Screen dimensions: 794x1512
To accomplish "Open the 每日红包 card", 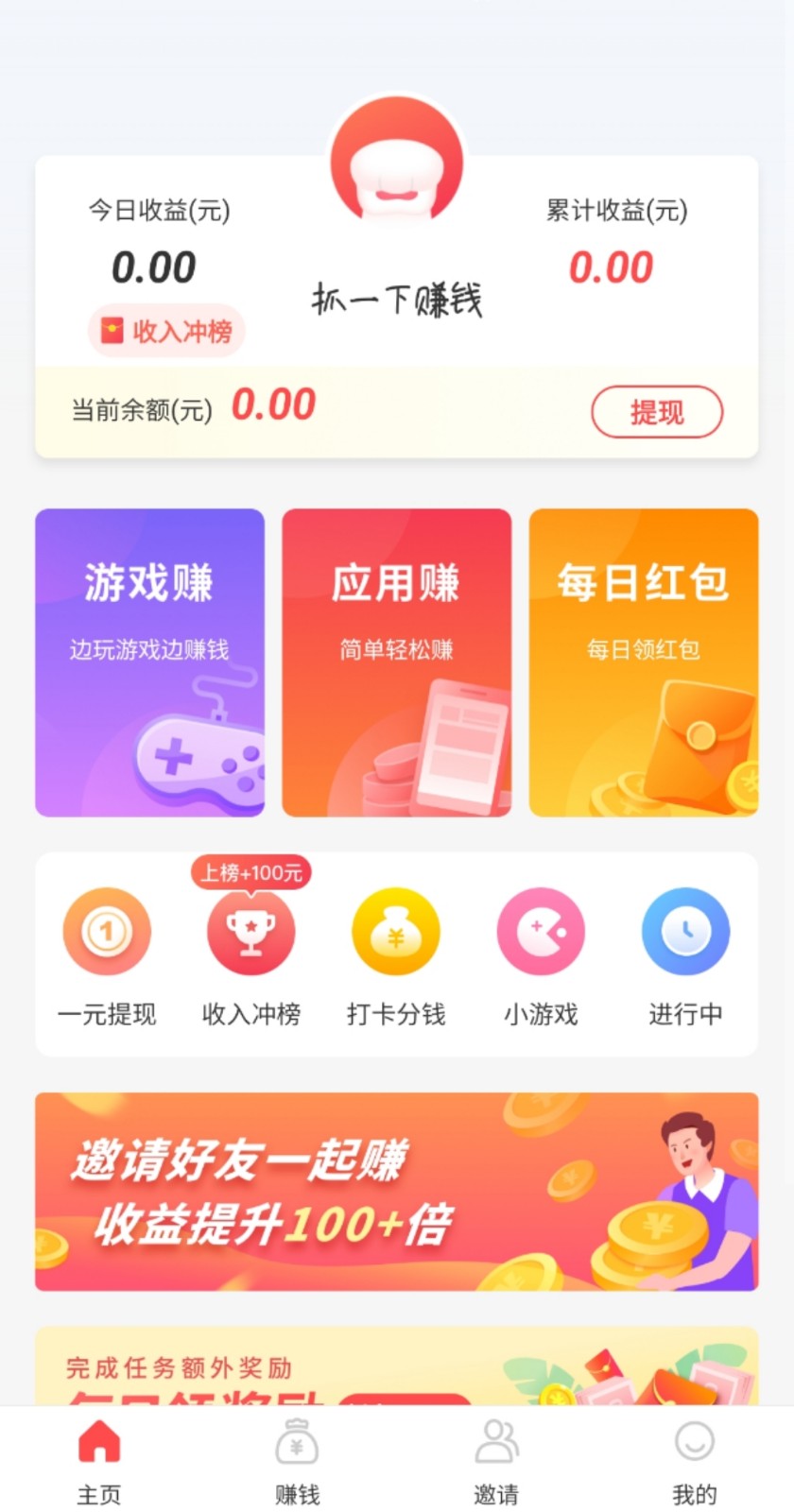I will 644,662.
